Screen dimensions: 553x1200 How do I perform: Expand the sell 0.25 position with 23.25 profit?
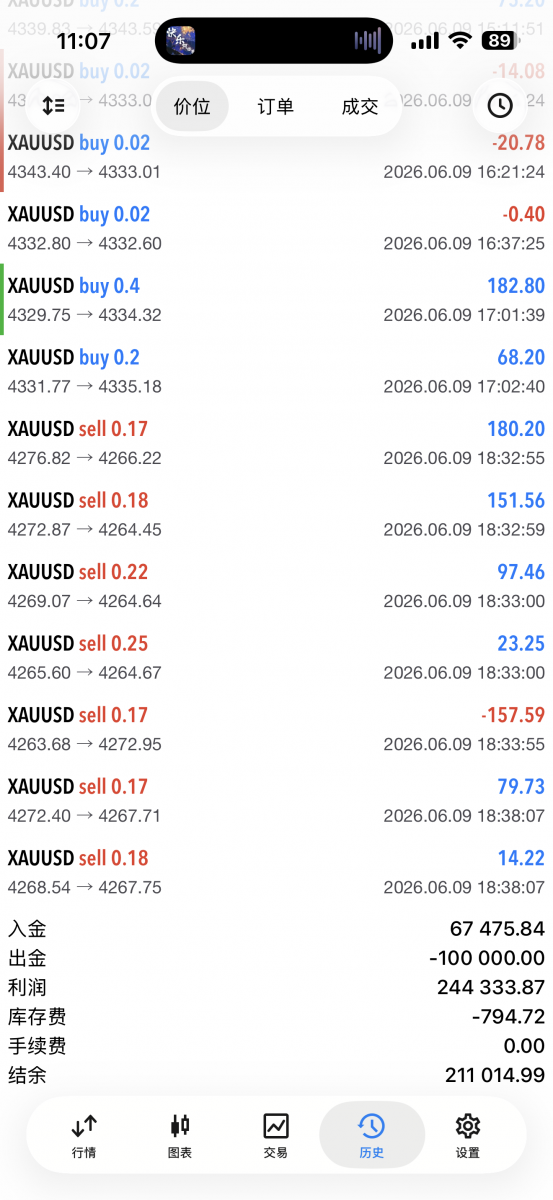(x=276, y=657)
